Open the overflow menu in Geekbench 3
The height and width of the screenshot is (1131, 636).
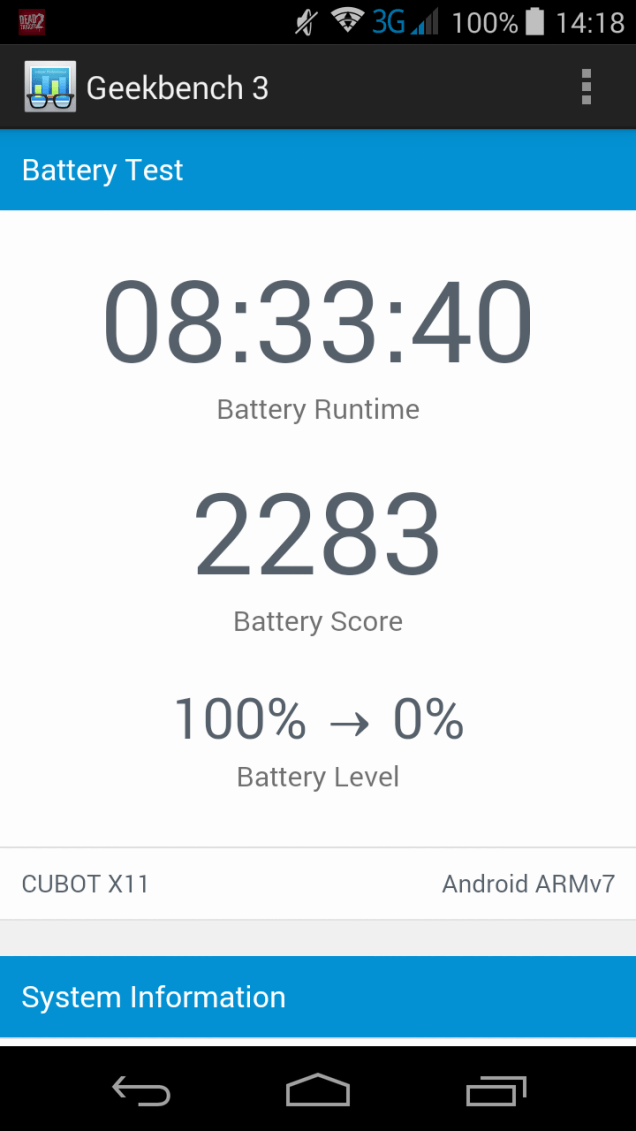coord(586,87)
